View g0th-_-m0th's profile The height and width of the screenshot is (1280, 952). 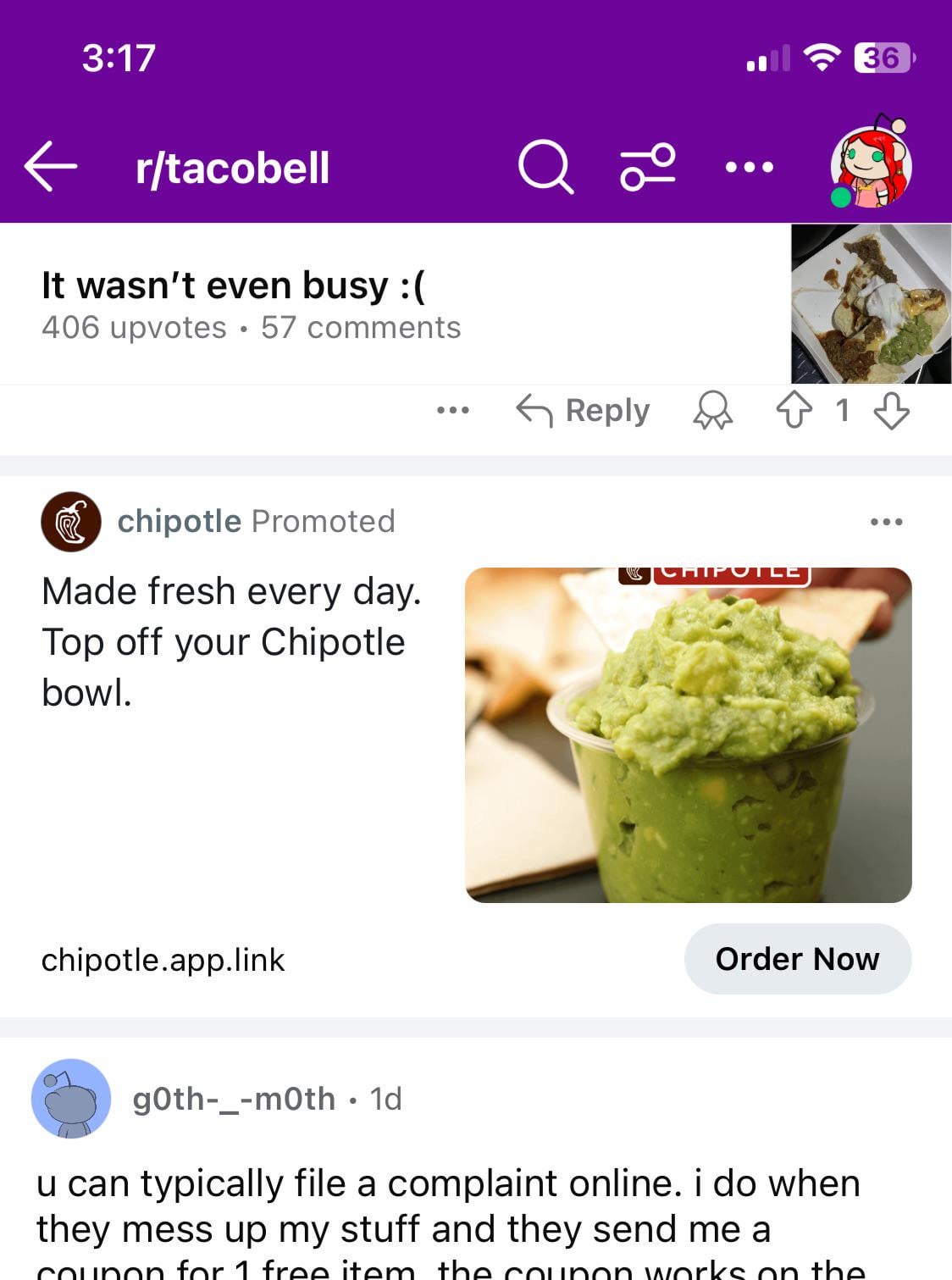(x=234, y=1099)
